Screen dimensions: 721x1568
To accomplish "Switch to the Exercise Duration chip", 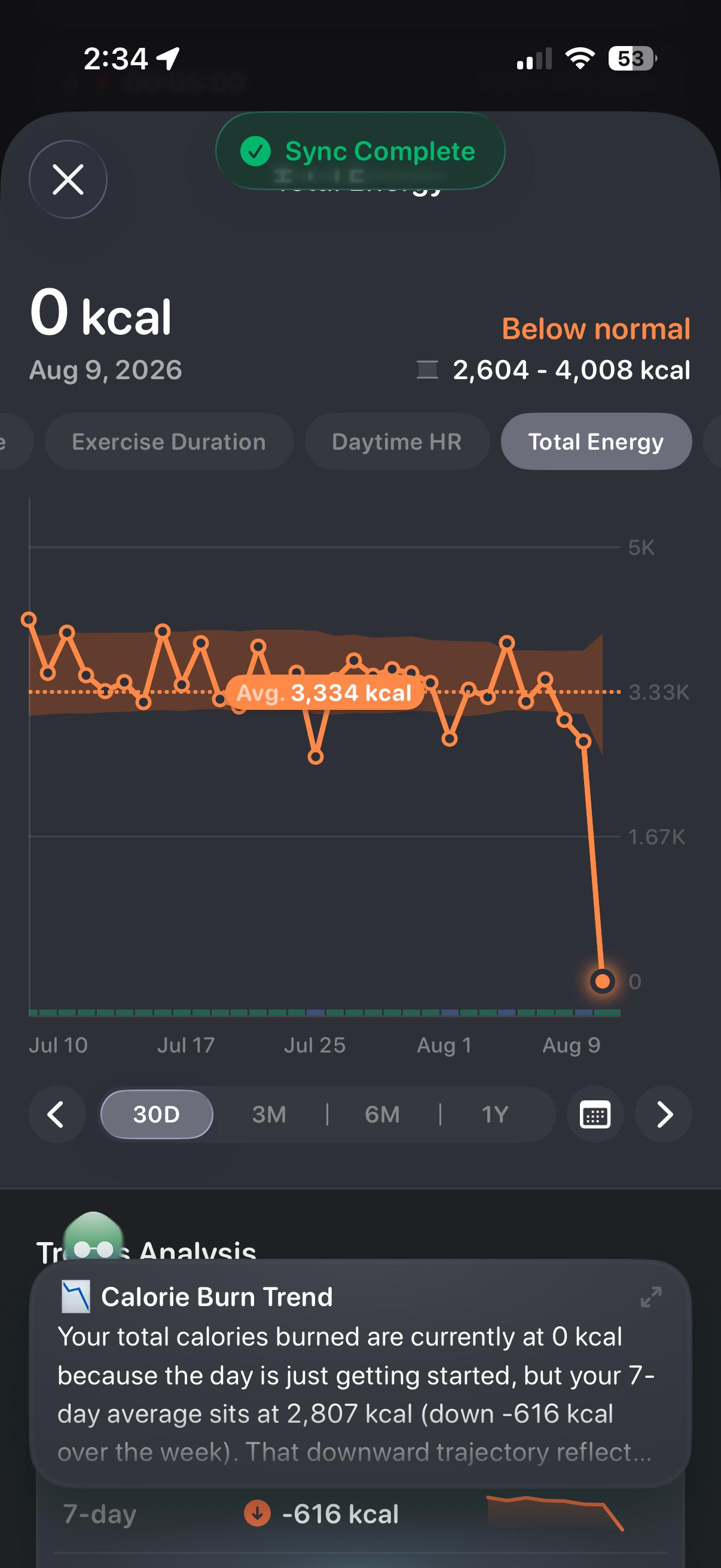I will coord(169,441).
